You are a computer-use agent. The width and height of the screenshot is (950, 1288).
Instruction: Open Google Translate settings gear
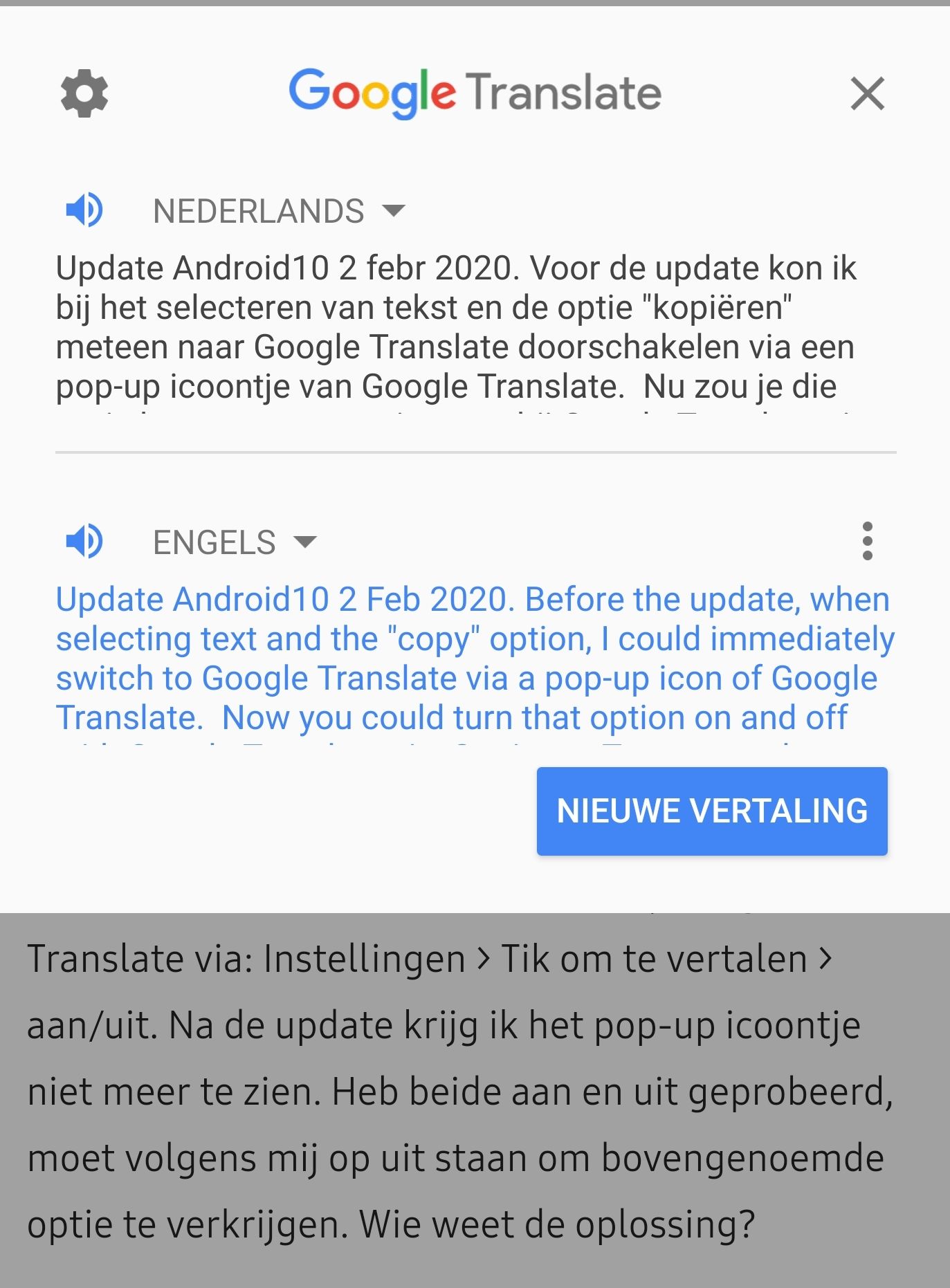(84, 93)
